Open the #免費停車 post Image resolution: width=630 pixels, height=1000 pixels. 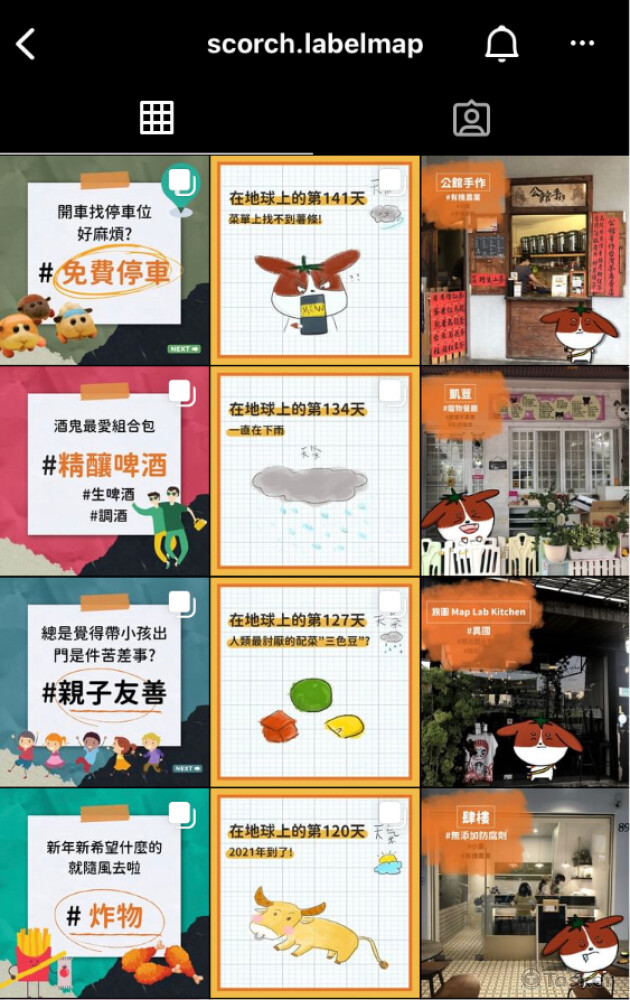tap(104, 260)
